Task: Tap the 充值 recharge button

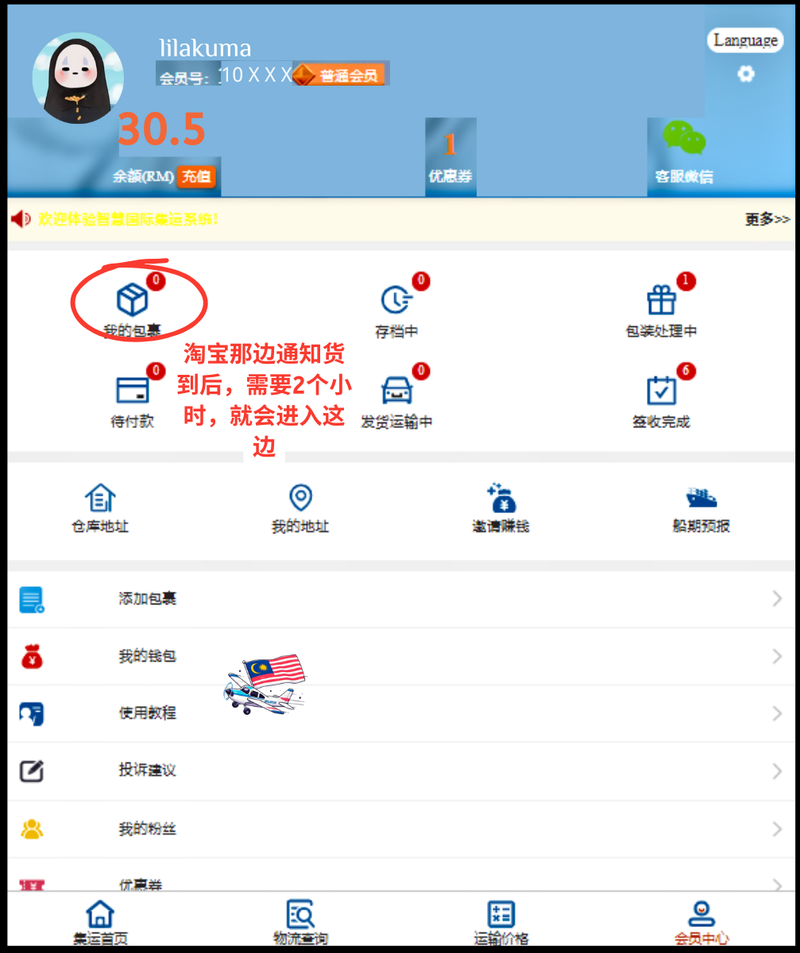Action: [197, 177]
